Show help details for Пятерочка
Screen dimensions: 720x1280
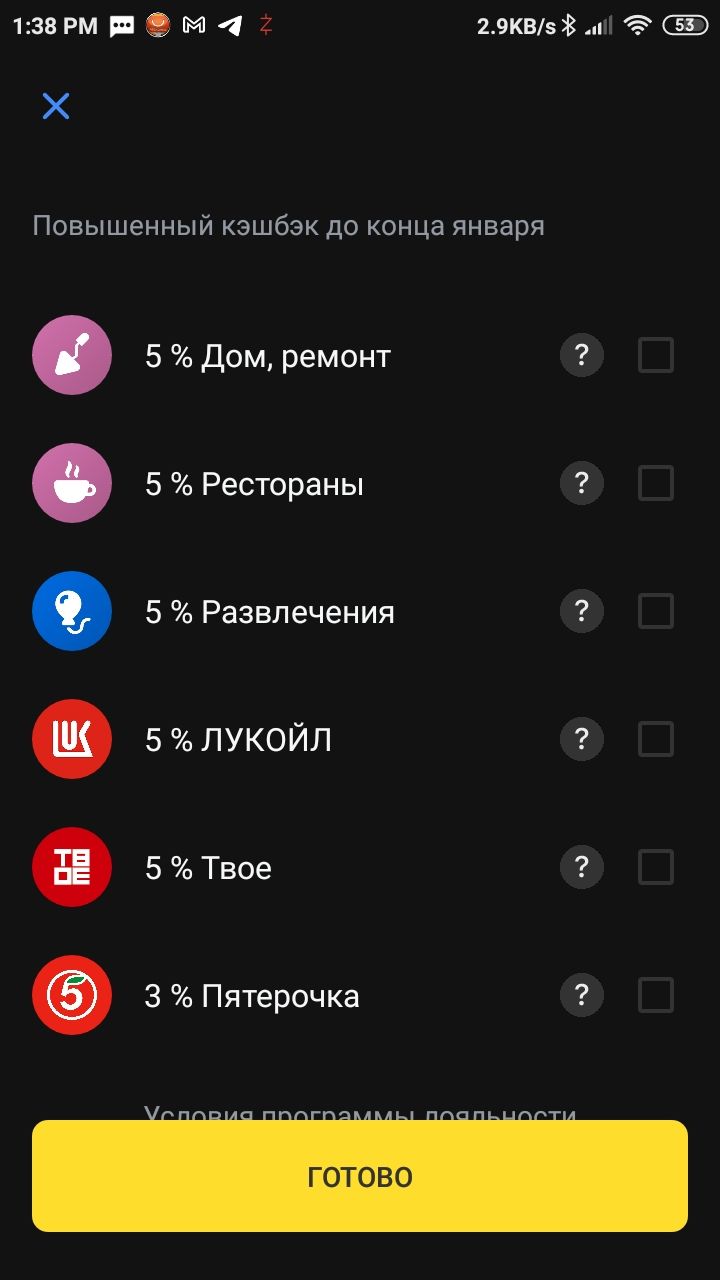pos(582,995)
